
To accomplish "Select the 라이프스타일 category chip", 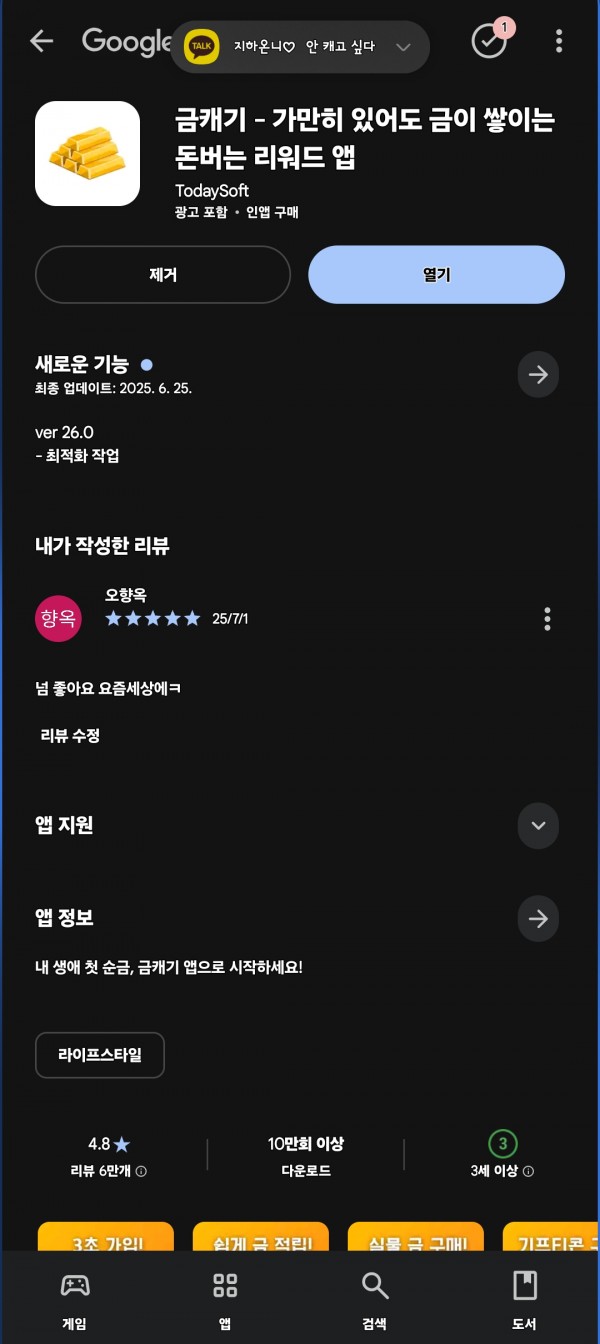I will tap(100, 1055).
